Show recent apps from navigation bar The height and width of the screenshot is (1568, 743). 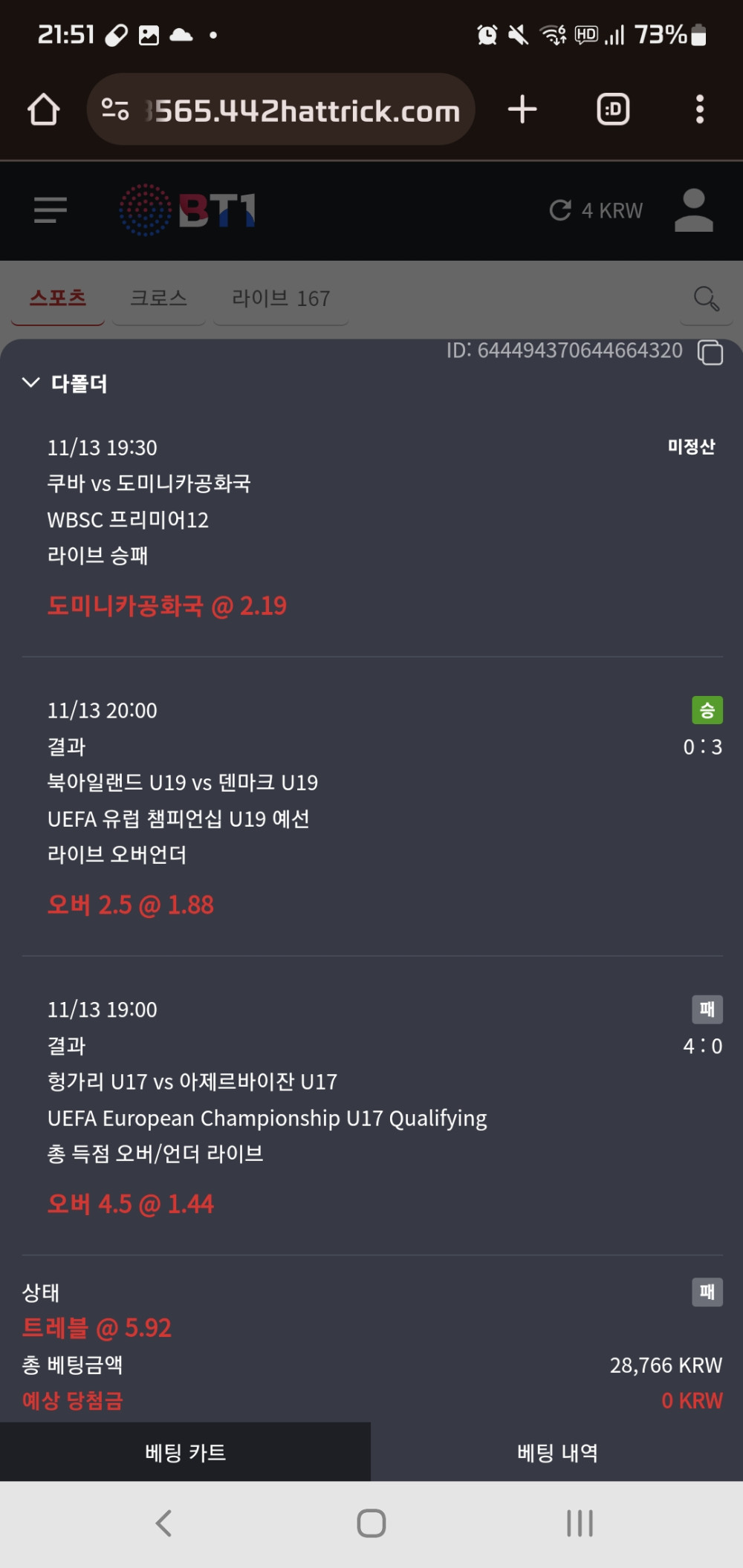point(580,1523)
